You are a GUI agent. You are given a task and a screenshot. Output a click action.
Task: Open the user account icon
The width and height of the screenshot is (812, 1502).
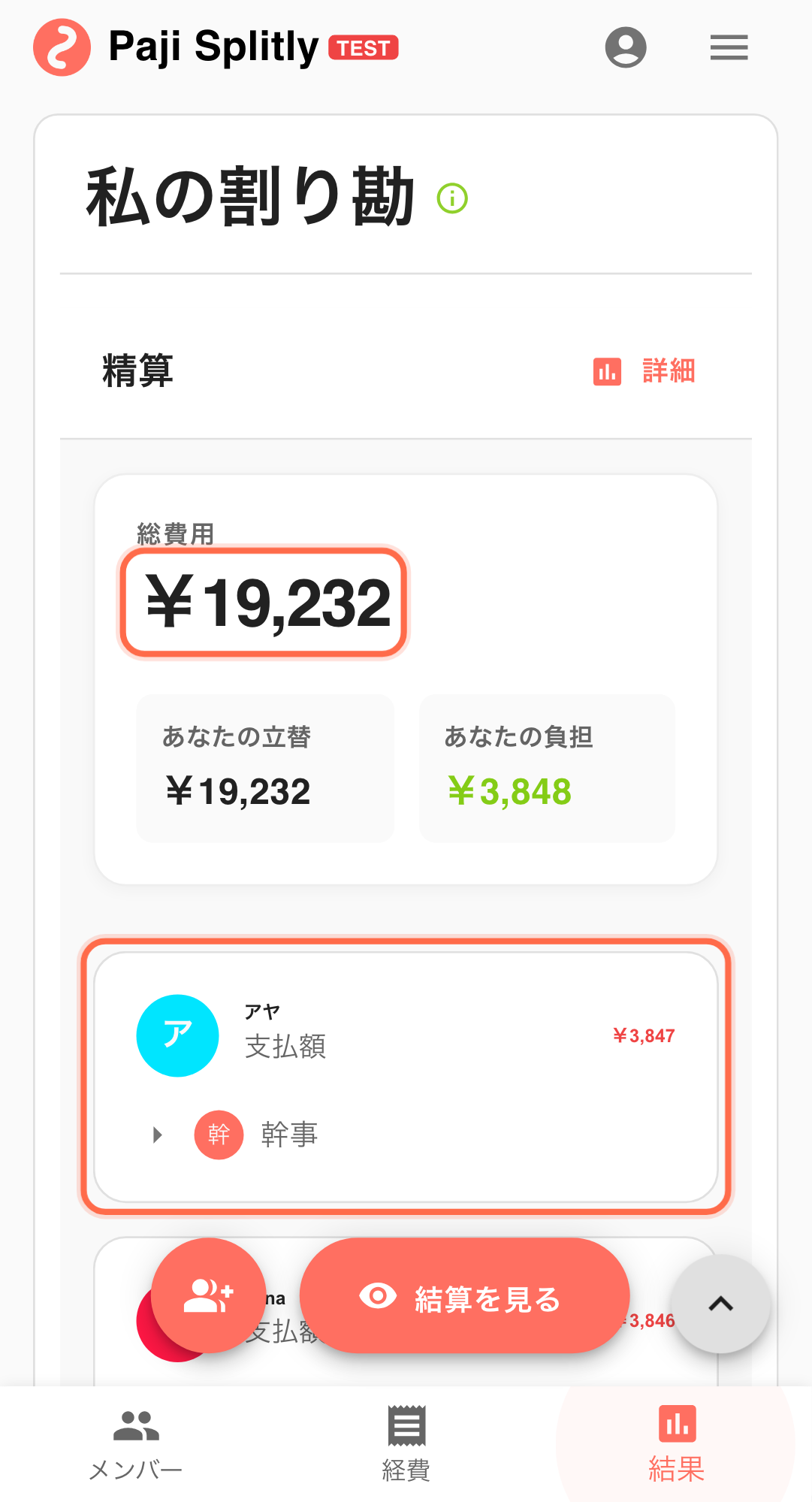click(626, 47)
